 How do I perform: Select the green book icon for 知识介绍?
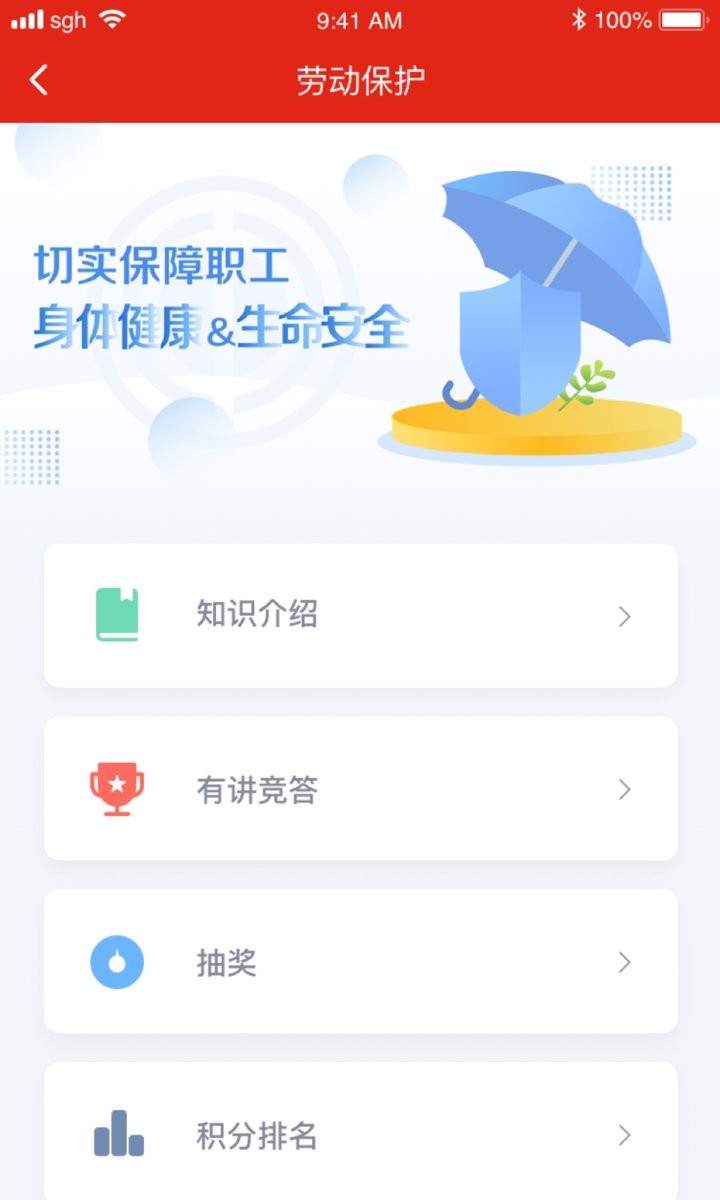118,615
